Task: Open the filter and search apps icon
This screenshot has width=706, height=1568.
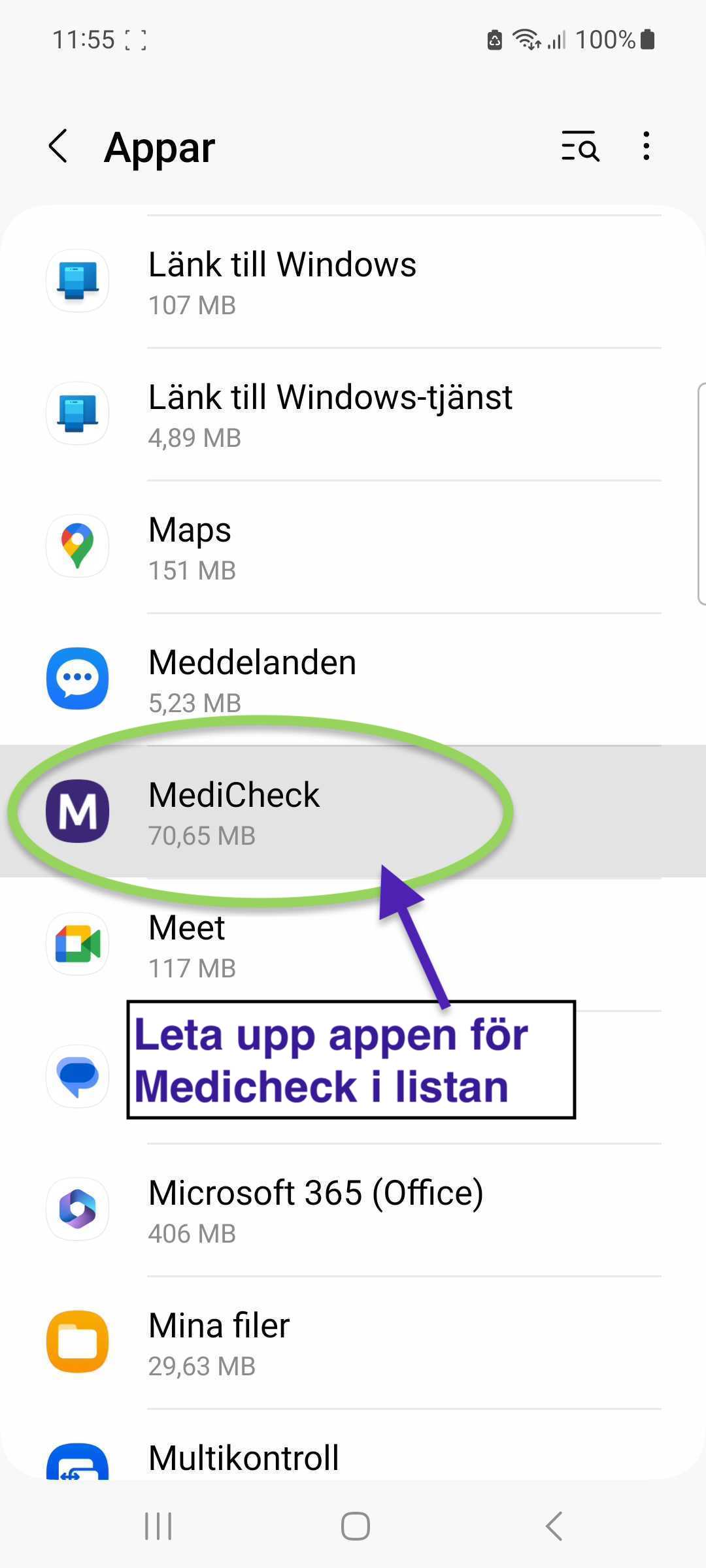Action: (x=580, y=146)
